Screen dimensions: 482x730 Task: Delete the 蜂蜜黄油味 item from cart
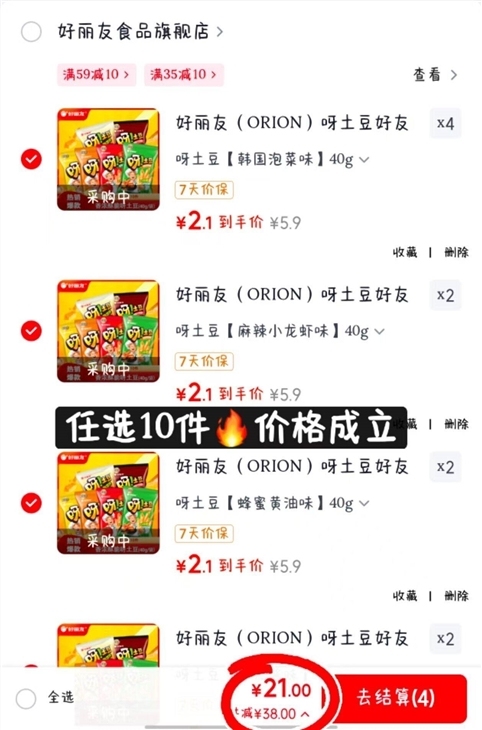pyautogui.click(x=456, y=595)
